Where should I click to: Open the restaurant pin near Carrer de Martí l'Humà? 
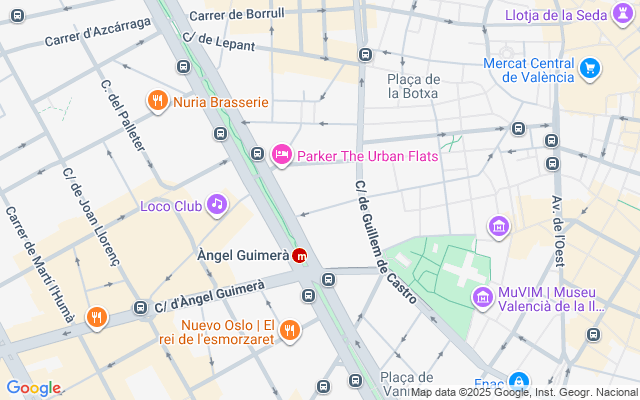[x=97, y=318]
